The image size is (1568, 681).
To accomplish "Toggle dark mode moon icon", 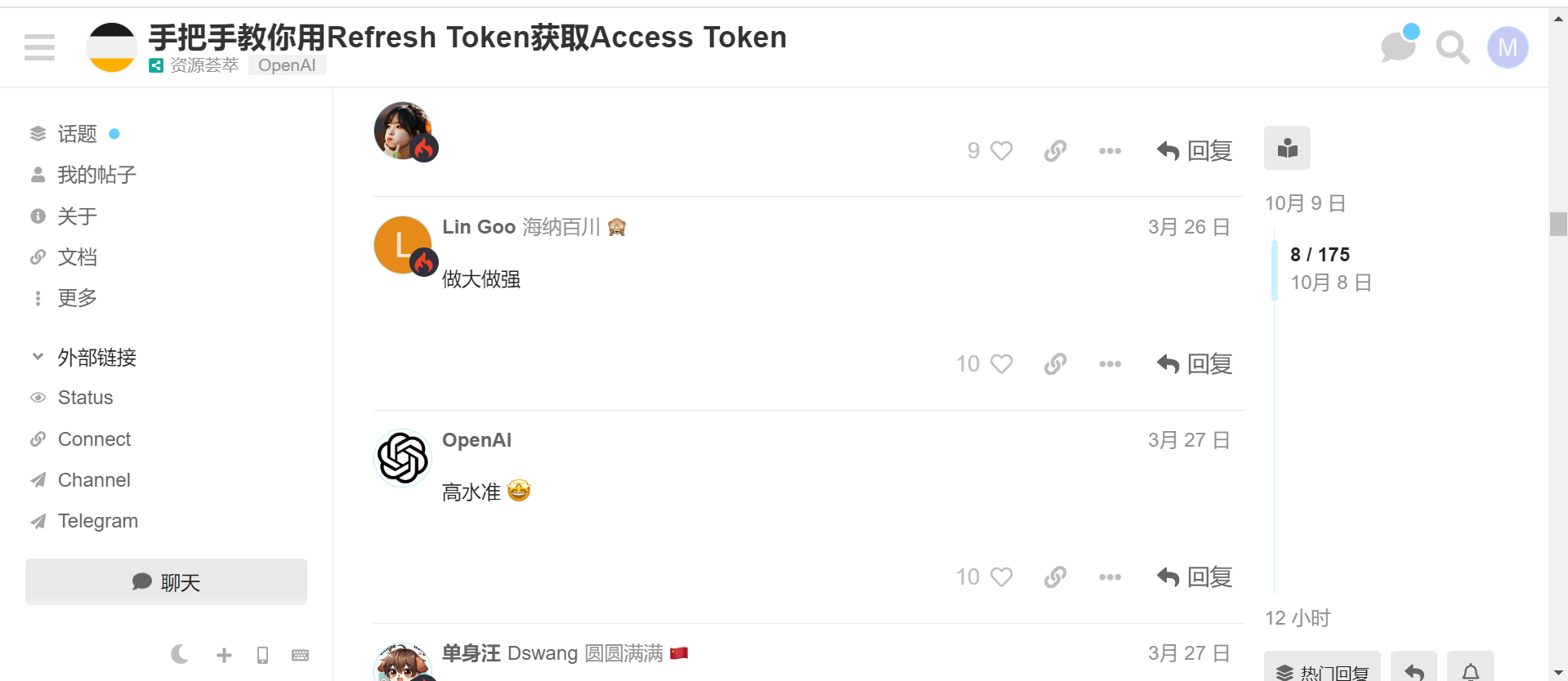I will [180, 655].
